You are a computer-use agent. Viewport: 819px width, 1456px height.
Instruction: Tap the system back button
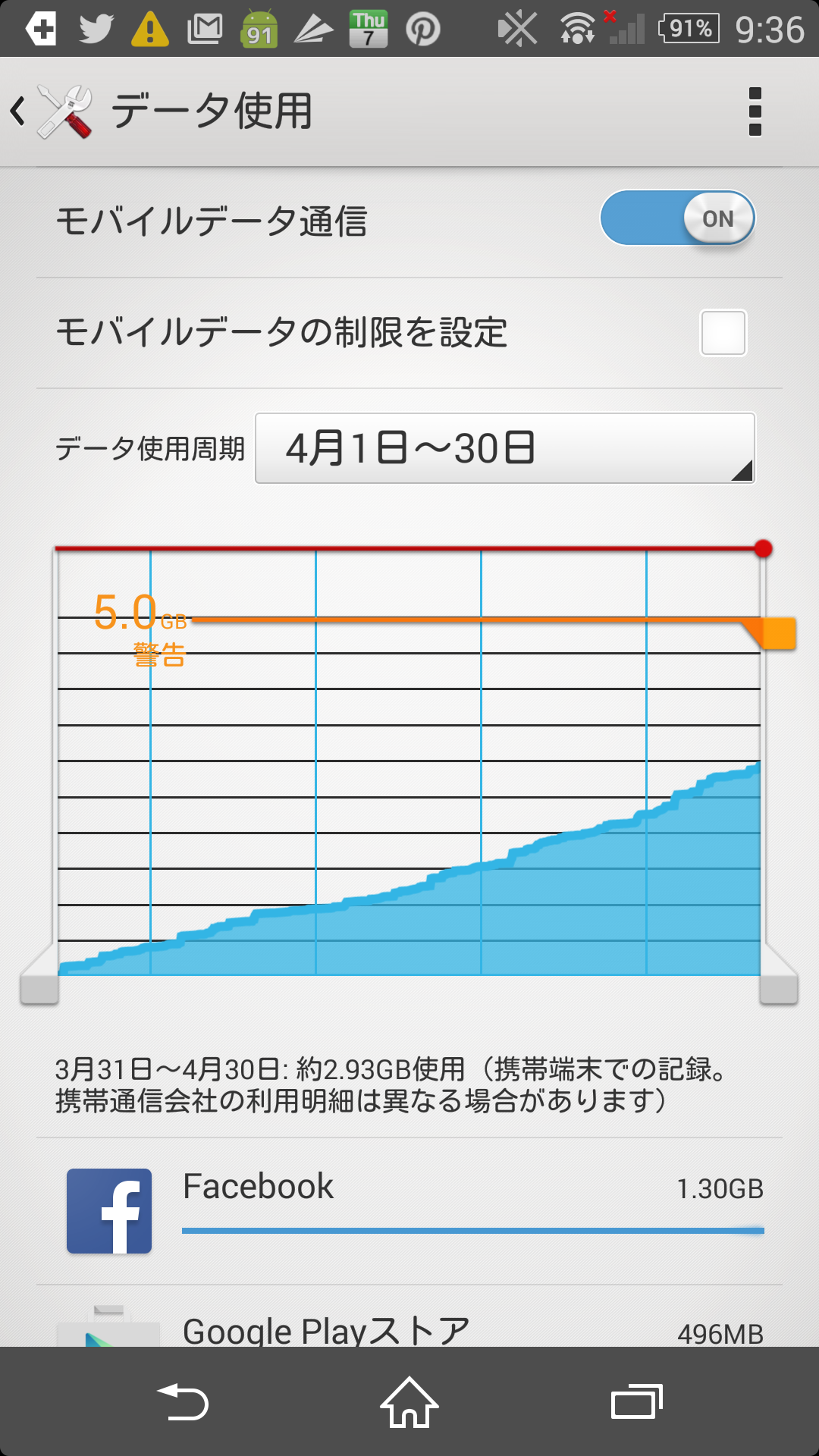pos(182,1402)
